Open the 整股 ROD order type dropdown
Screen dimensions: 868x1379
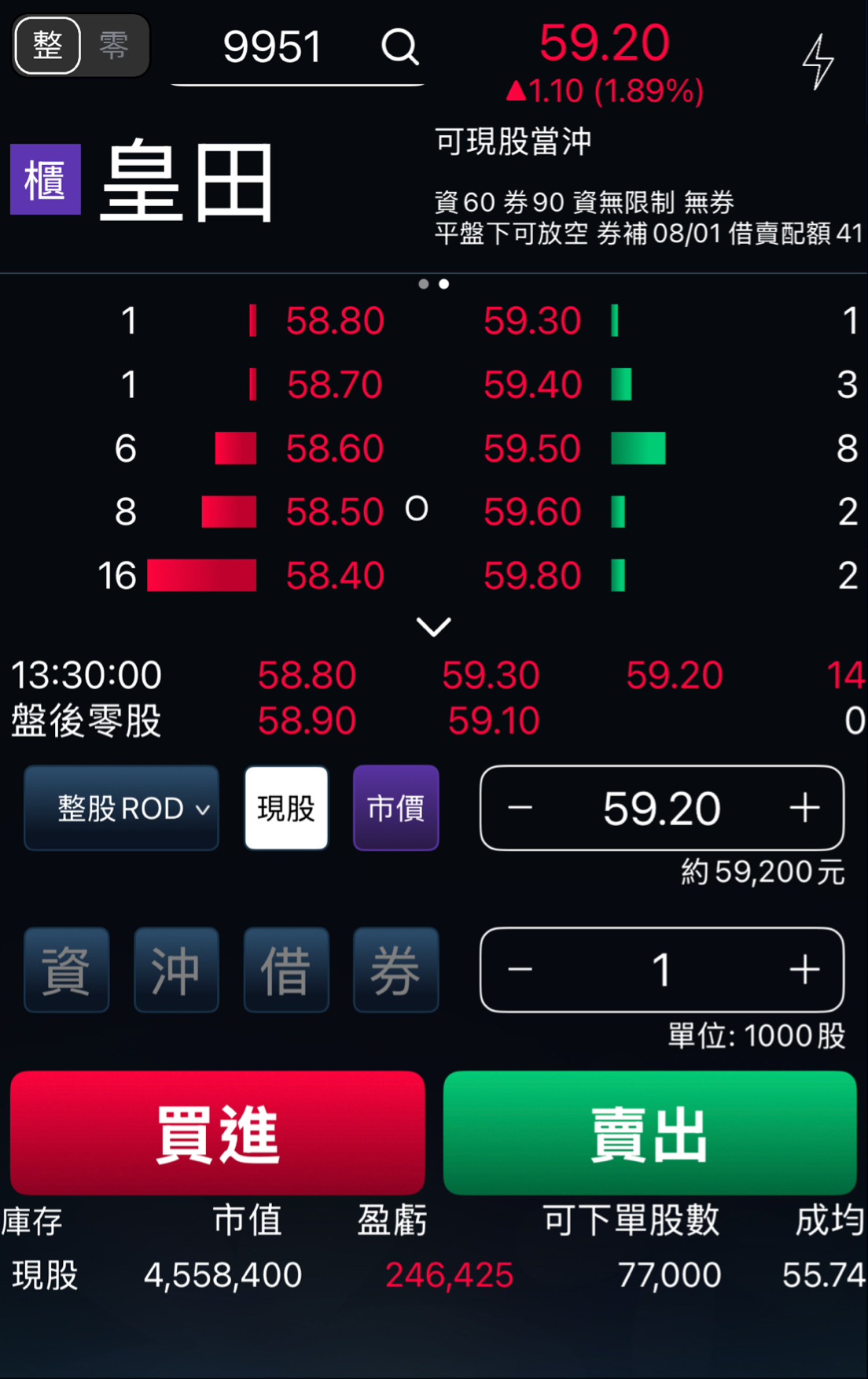click(x=122, y=808)
